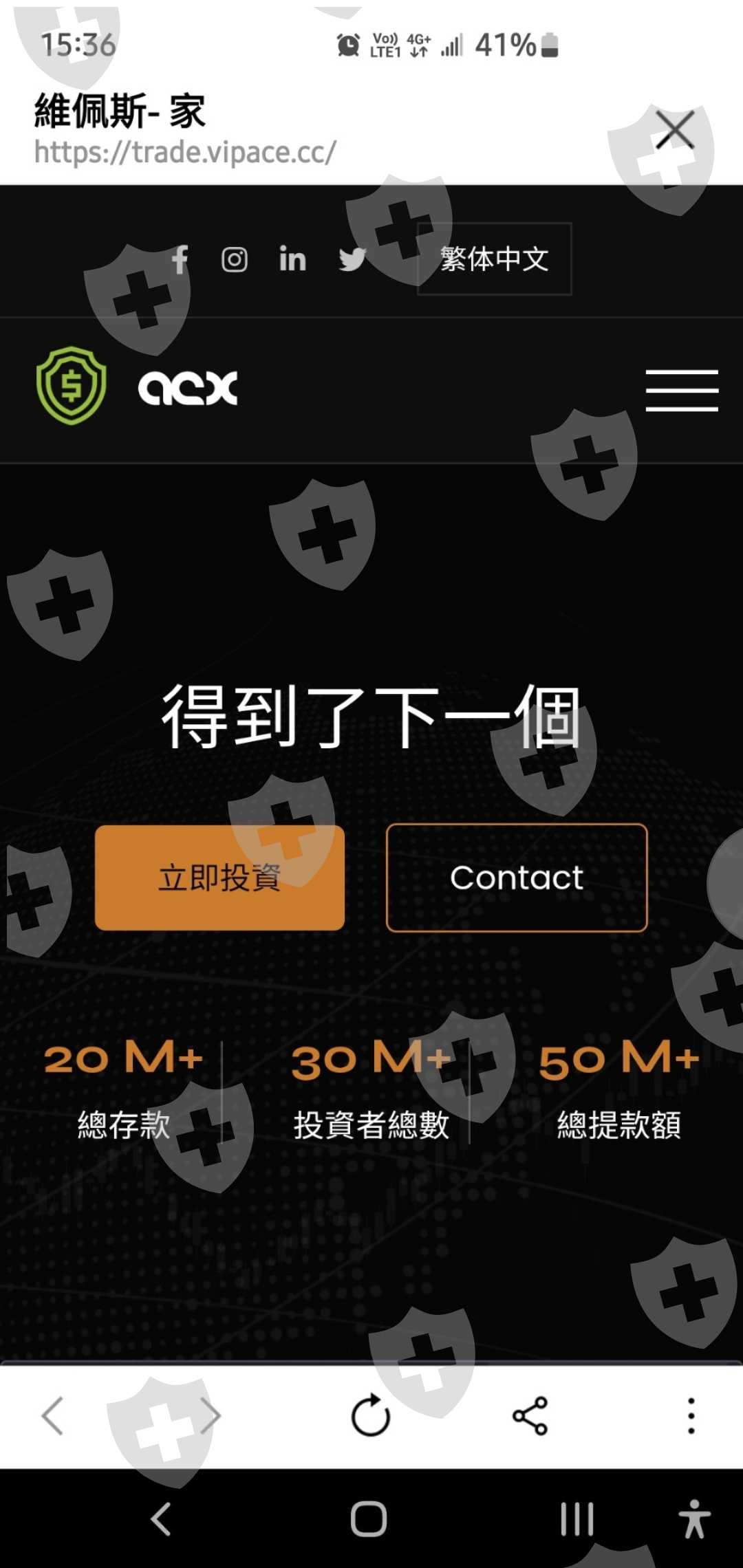743x1568 pixels.
Task: Go forward in the browser toolbar
Action: click(211, 1416)
